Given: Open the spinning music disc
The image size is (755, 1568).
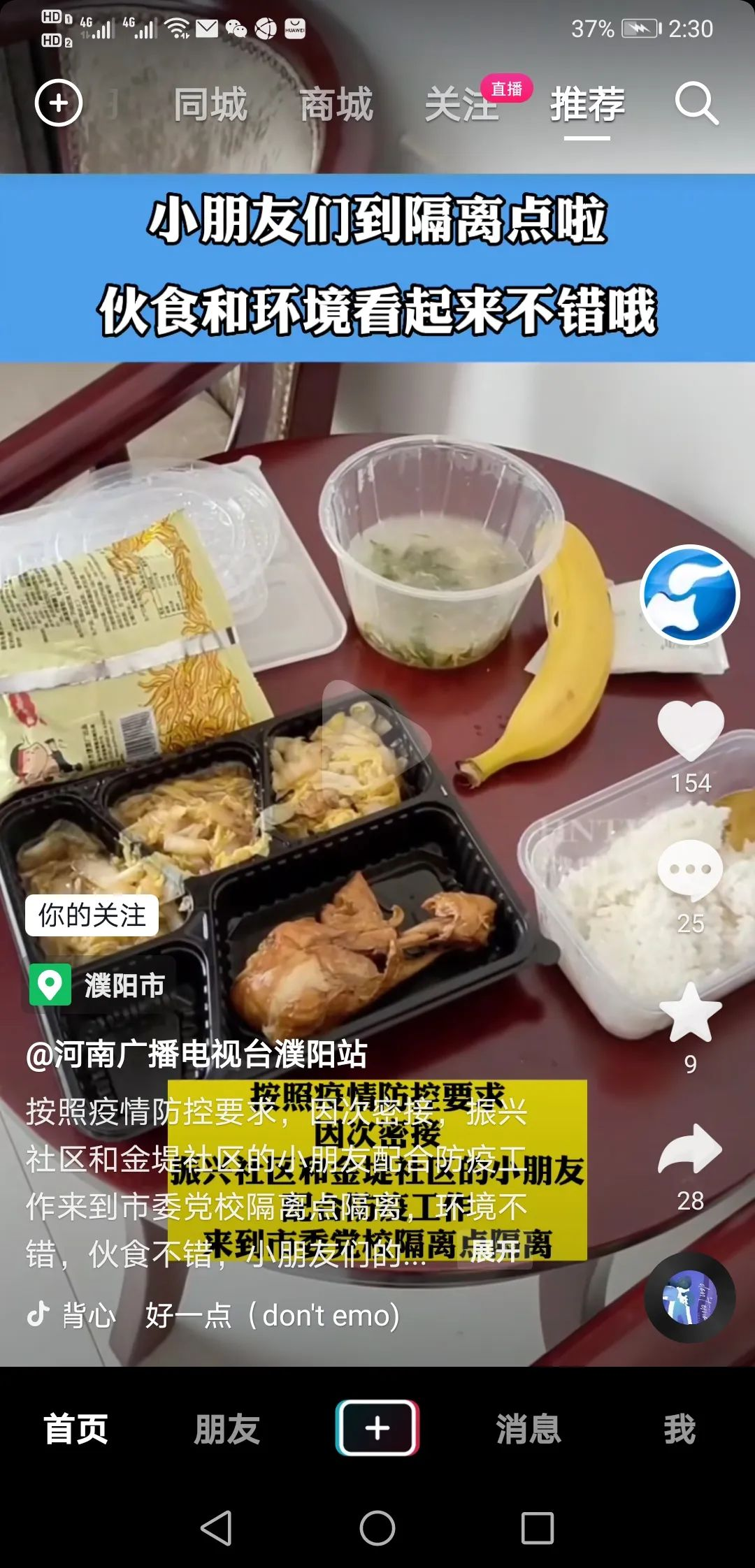Looking at the screenshot, I should [x=690, y=1297].
